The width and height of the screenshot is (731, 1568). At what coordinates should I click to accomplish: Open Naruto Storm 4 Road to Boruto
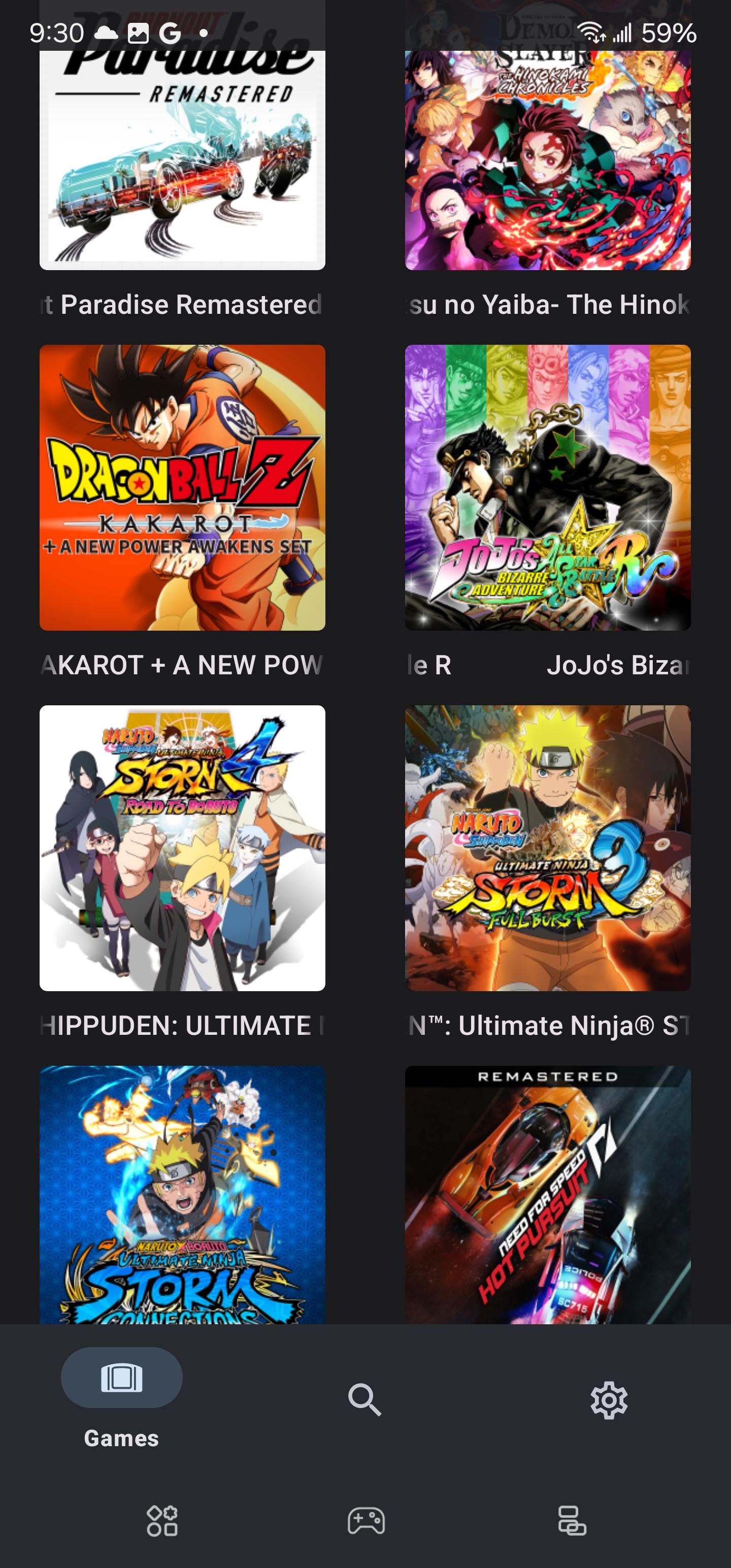182,848
